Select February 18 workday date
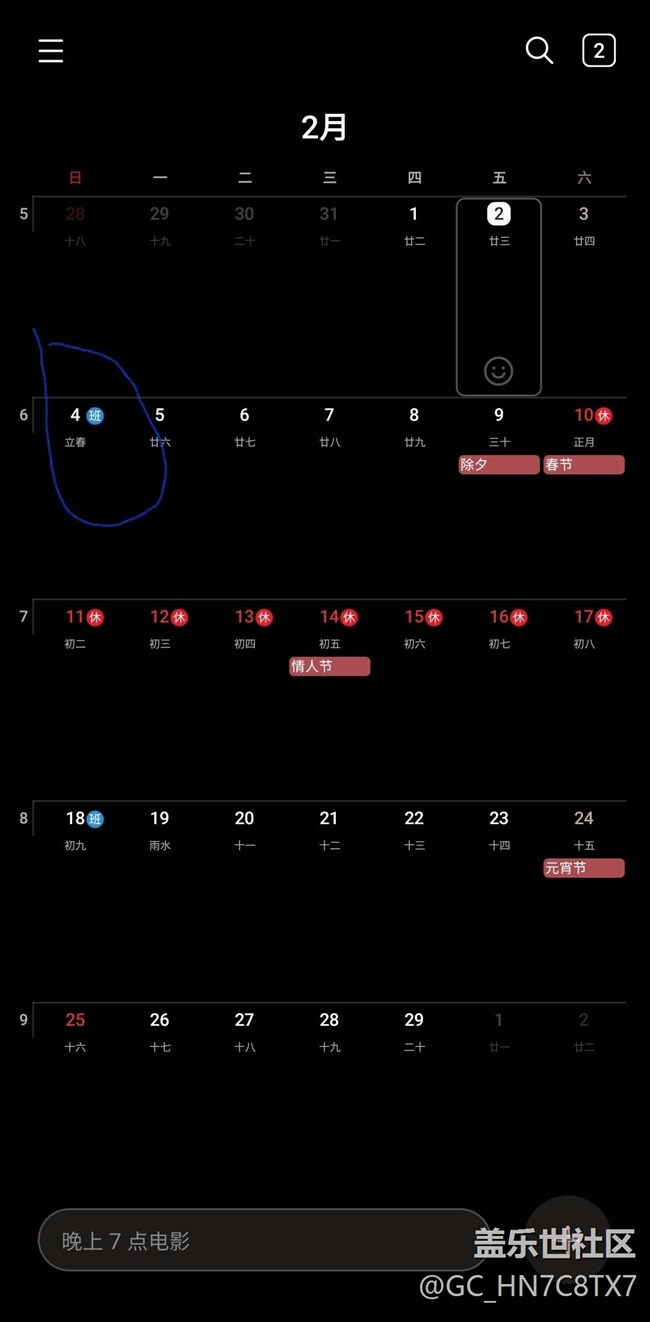This screenshot has height=1322, width=650. (75, 899)
